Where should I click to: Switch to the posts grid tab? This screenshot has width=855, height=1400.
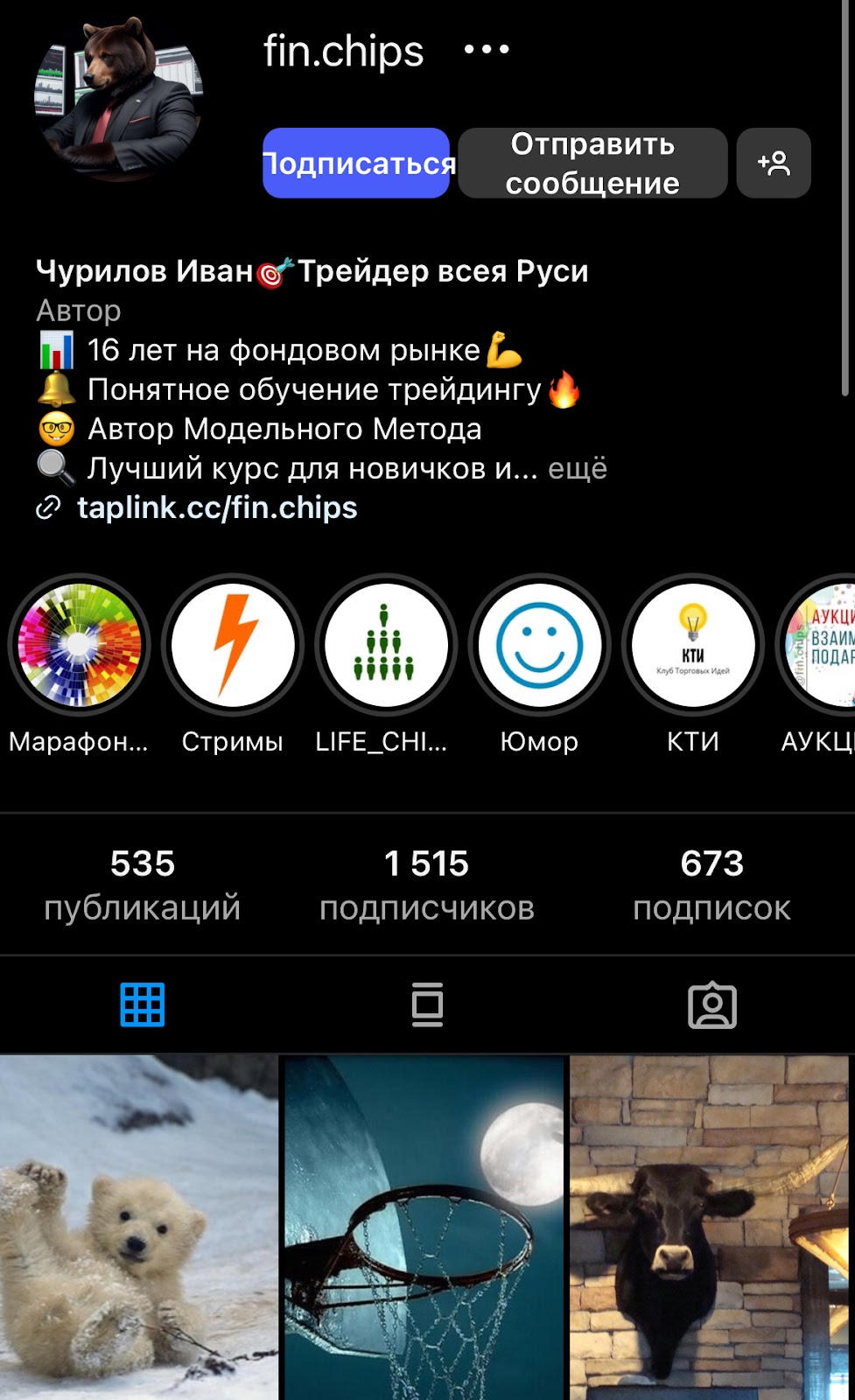(x=142, y=1004)
